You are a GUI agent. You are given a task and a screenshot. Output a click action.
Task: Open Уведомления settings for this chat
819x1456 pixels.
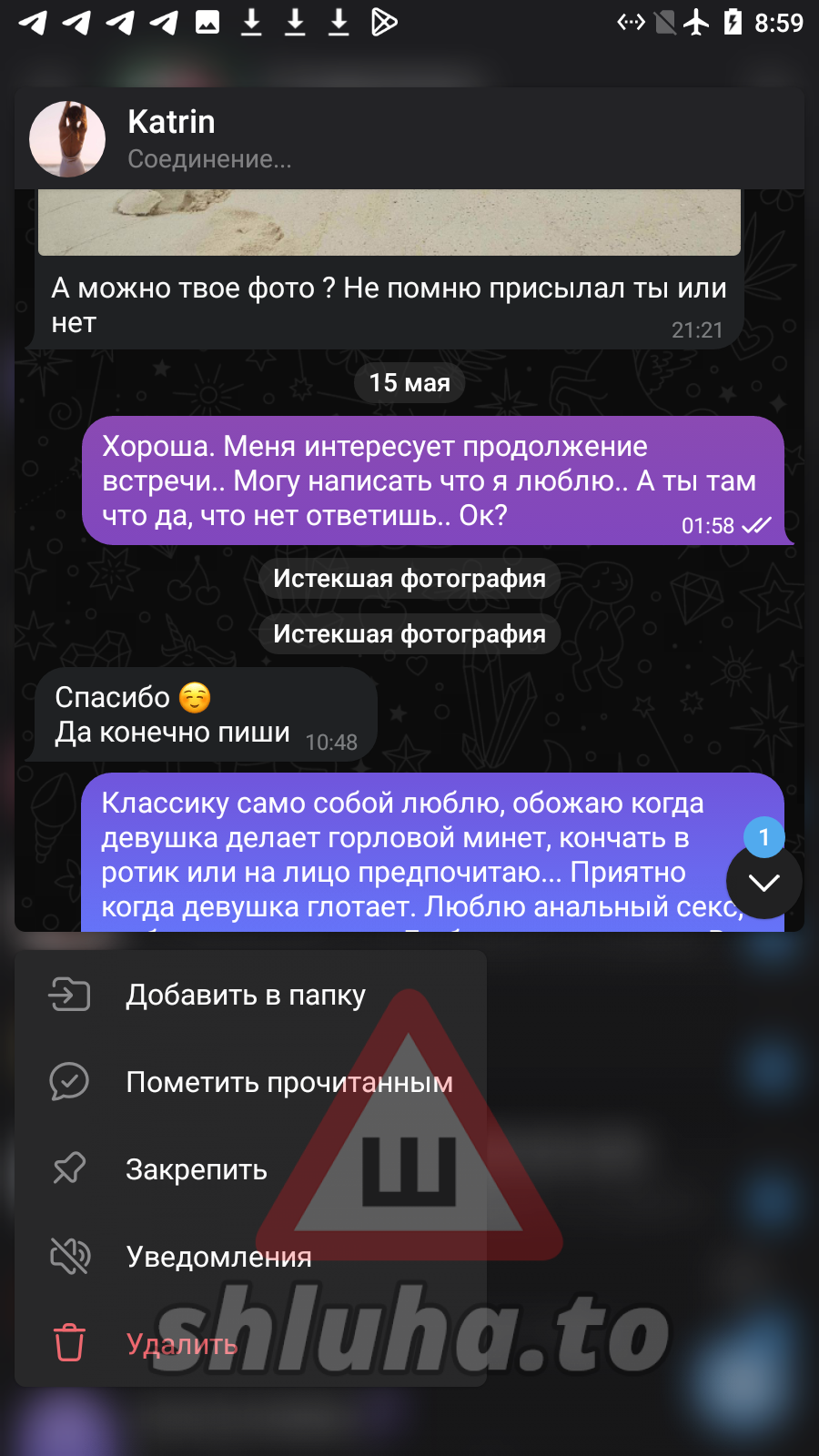pos(218,1257)
